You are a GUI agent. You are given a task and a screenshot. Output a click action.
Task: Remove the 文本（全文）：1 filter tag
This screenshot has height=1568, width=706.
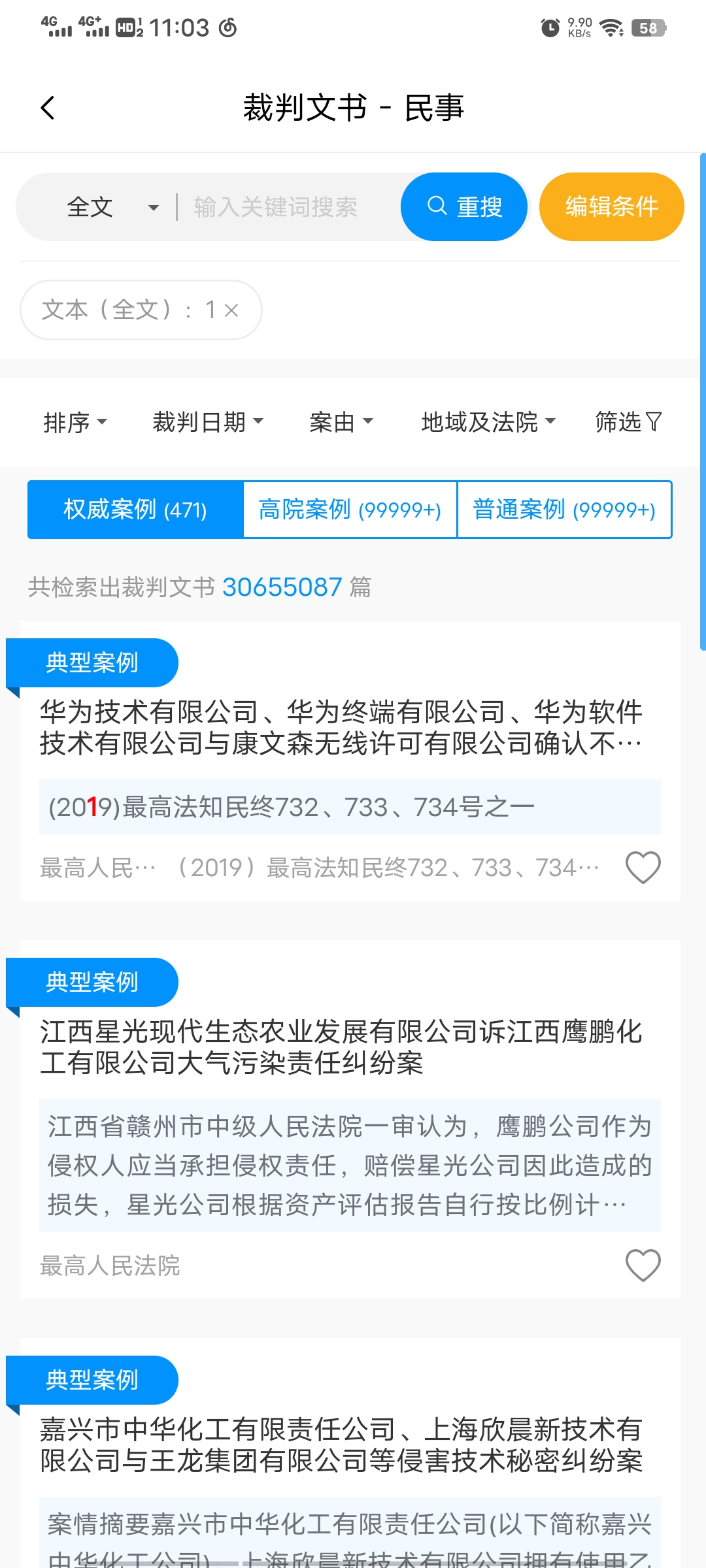coord(232,310)
